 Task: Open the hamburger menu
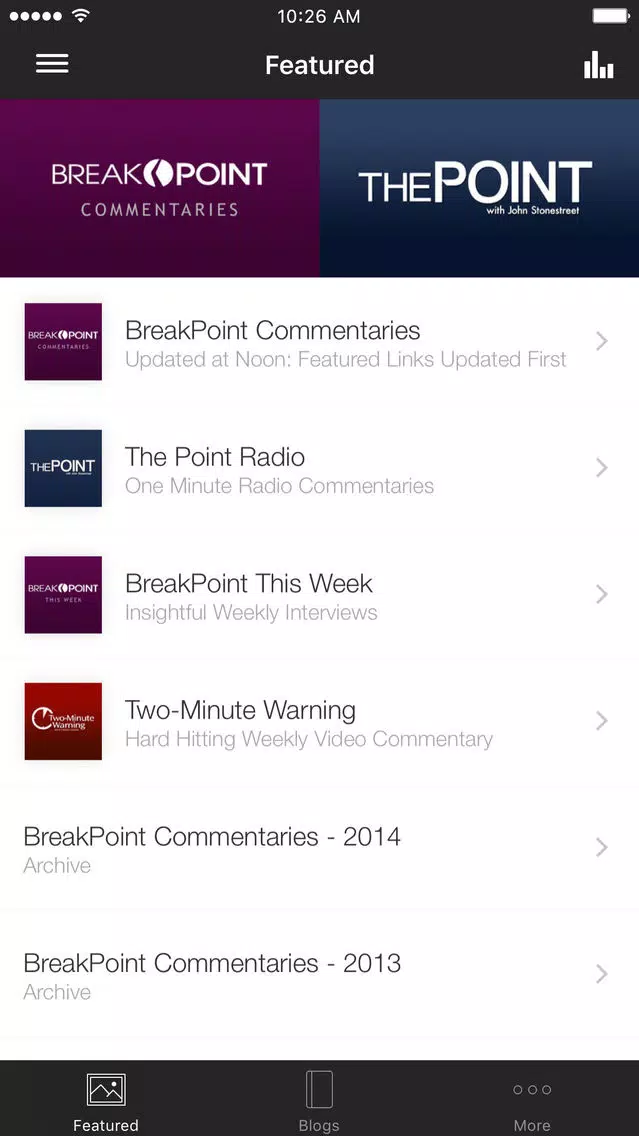pos(52,64)
